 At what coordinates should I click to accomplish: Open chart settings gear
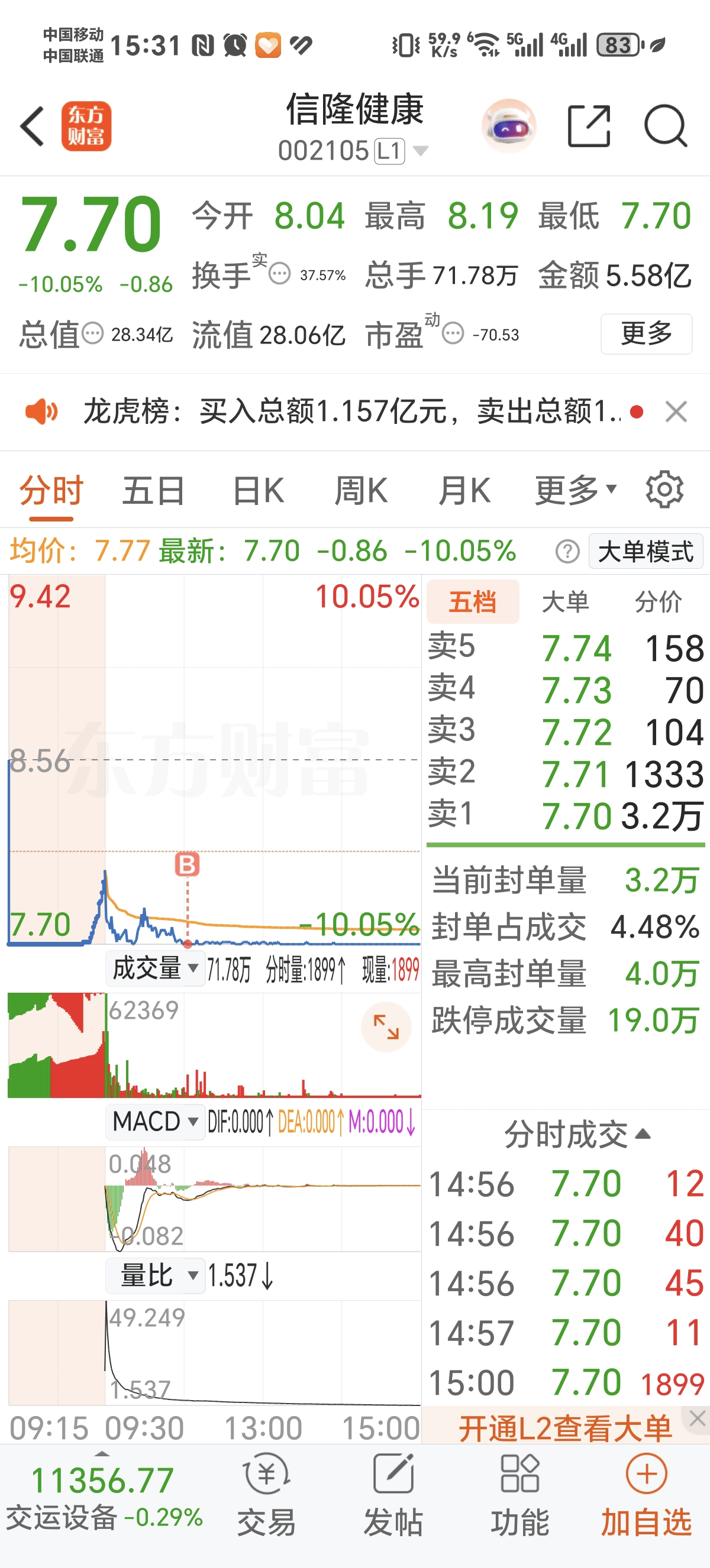(664, 490)
